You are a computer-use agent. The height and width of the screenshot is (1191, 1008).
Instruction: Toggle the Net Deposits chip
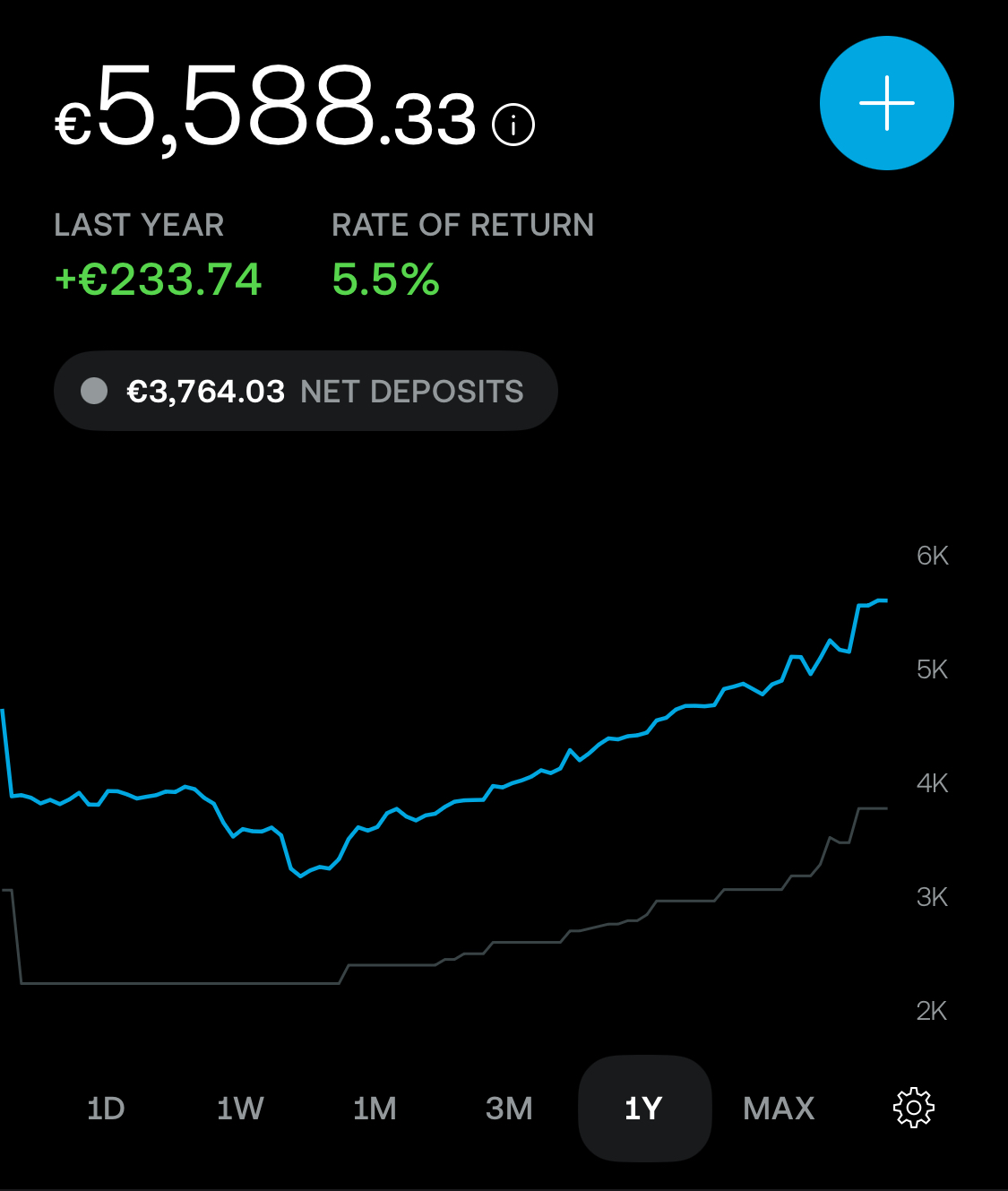pyautogui.click(x=306, y=391)
